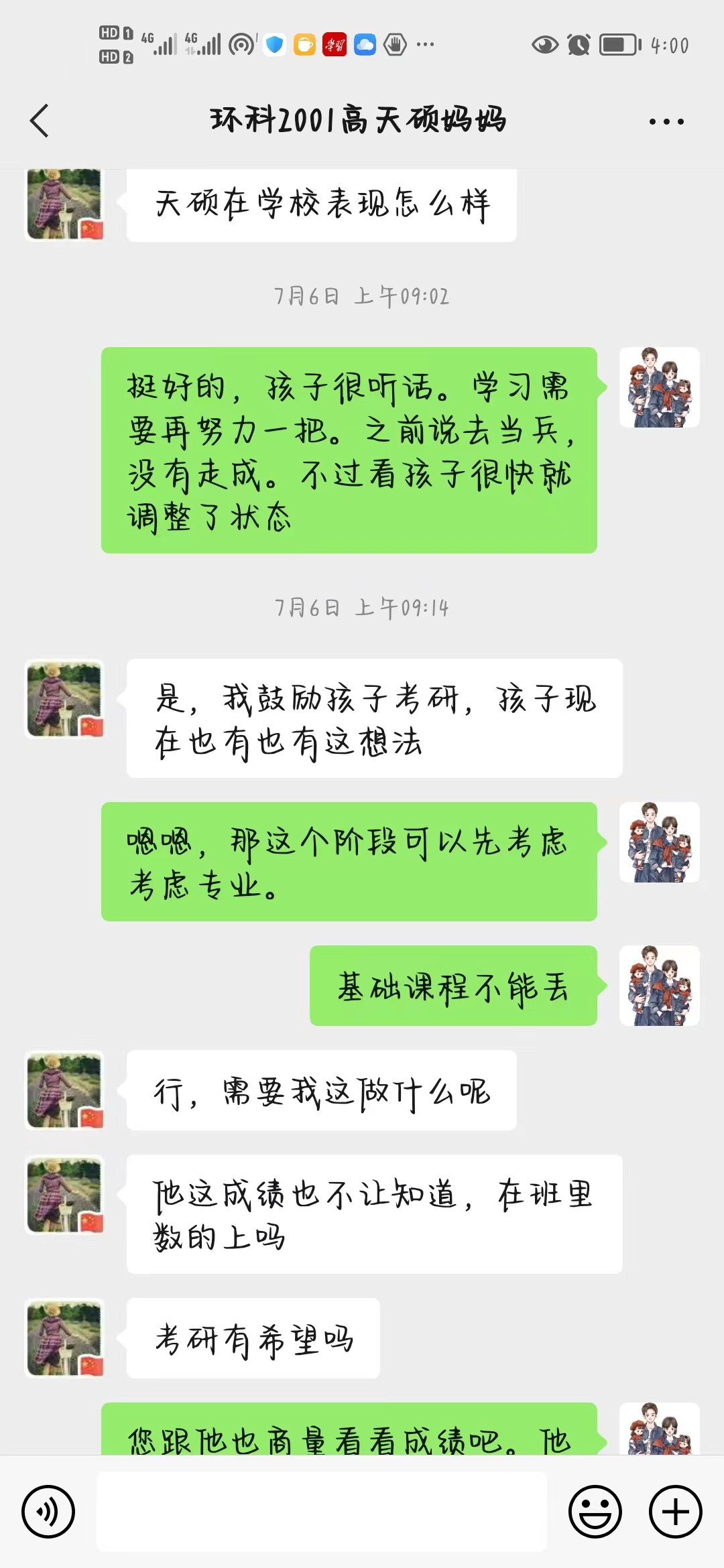Image resolution: width=724 pixels, height=1568 pixels.
Task: Switch to voice message input
Action: [48, 1512]
